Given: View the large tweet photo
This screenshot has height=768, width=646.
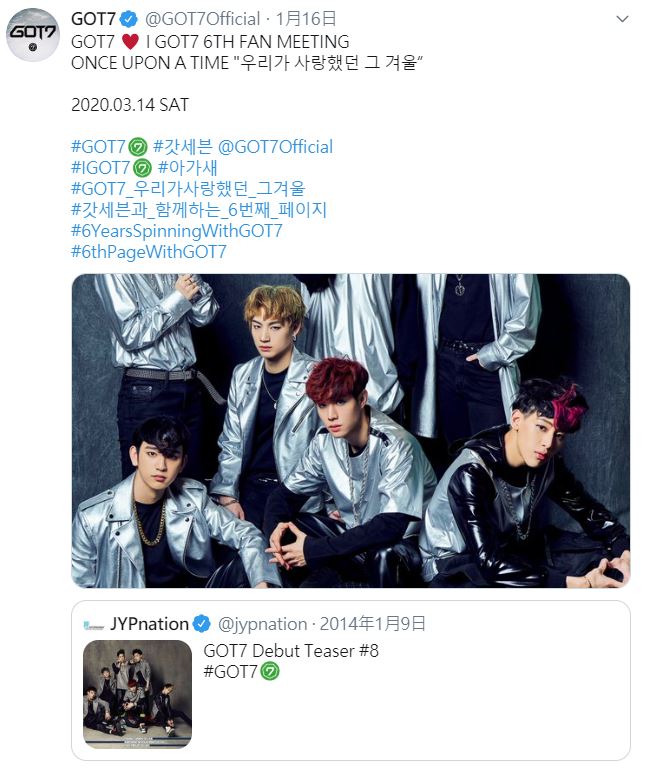Looking at the screenshot, I should [350, 430].
